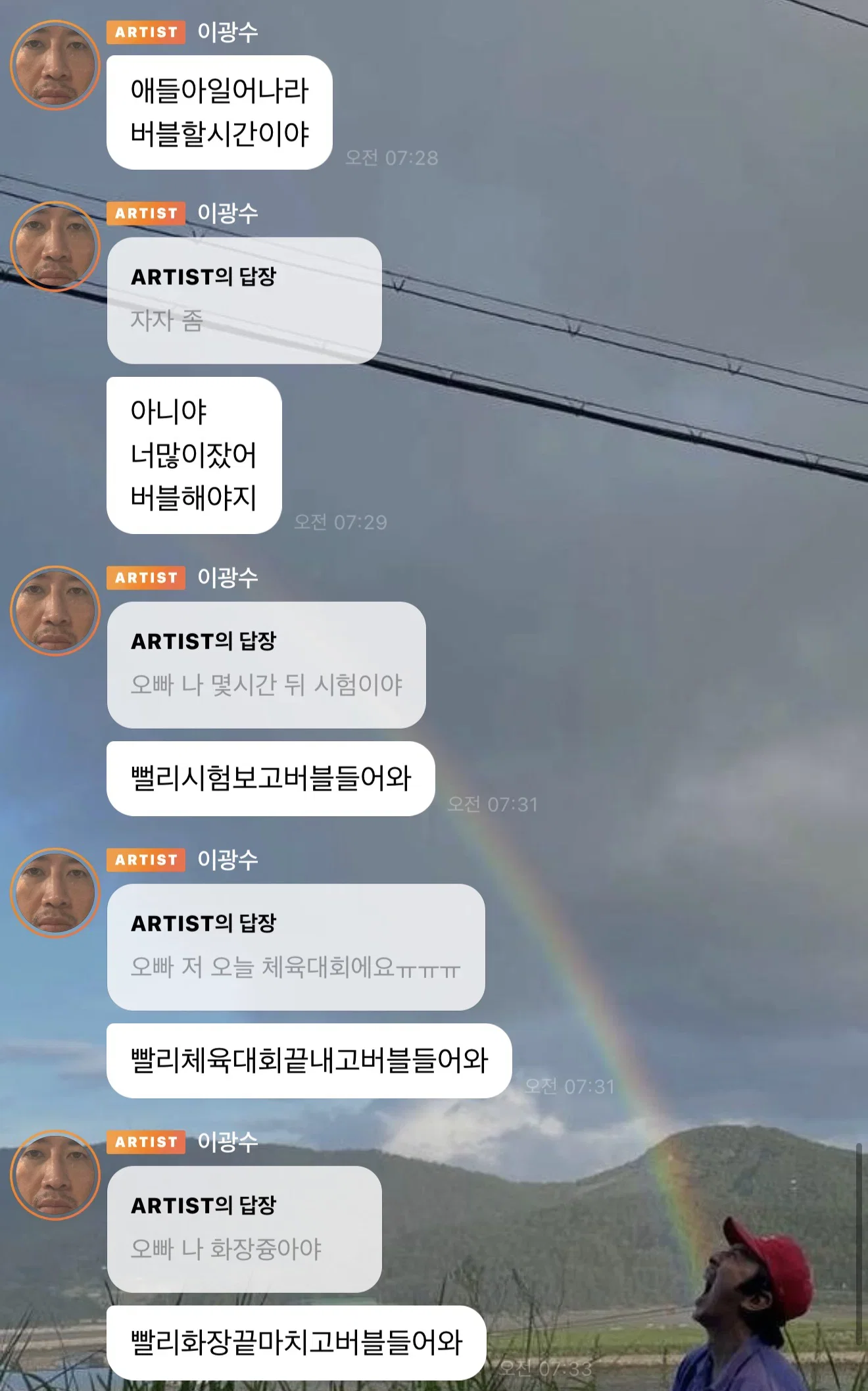Open the quoted reply '오빠 나 몇시간 뒤 시험이야'
The width and height of the screenshot is (868, 1391).
pos(266,665)
